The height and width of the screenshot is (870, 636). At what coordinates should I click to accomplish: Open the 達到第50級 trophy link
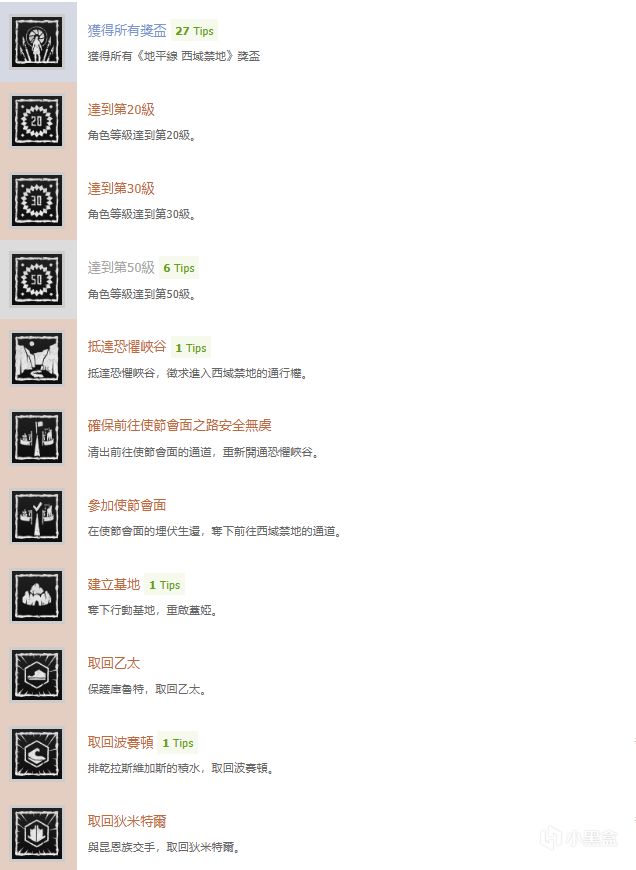point(121,268)
